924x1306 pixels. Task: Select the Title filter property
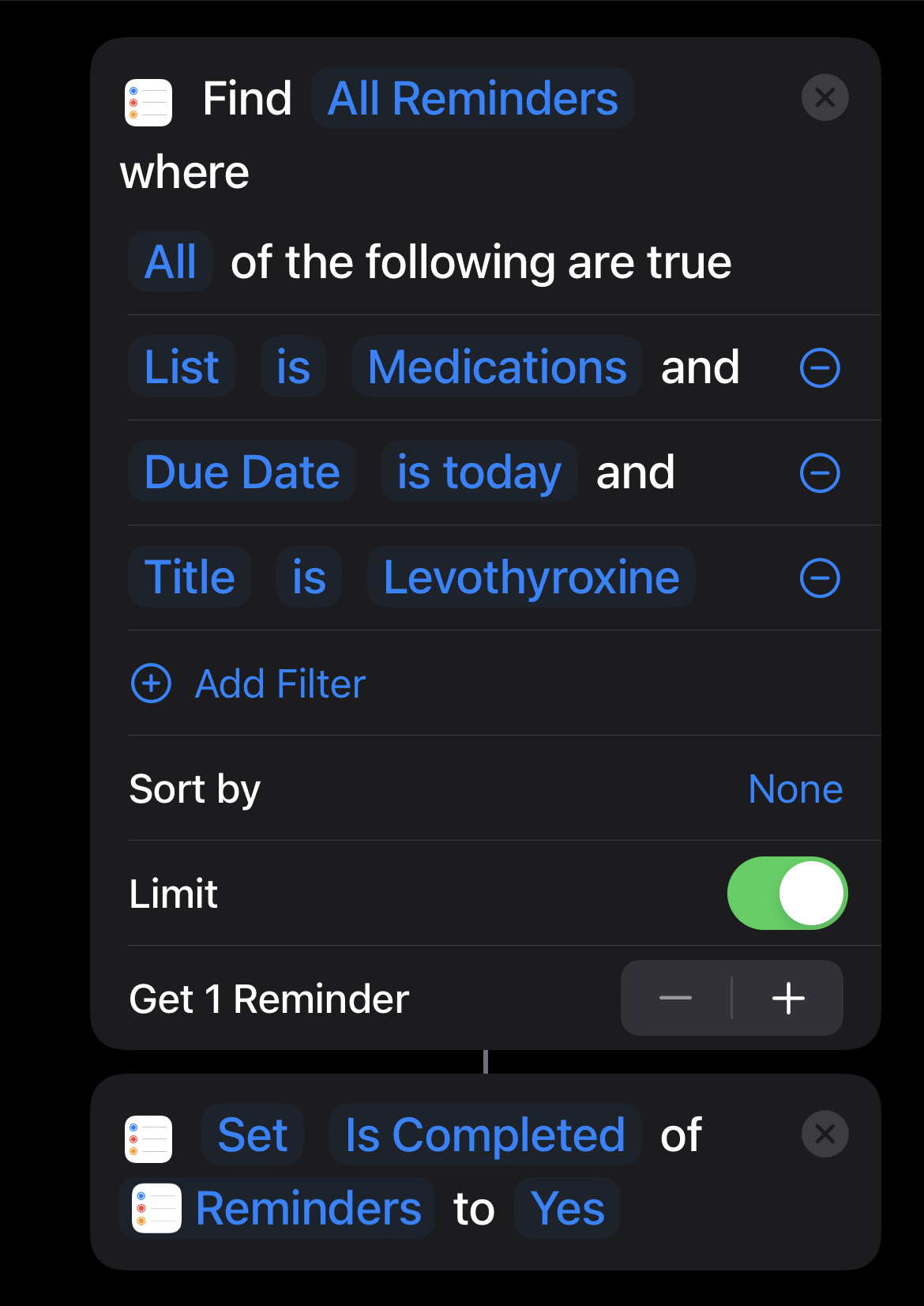coord(190,577)
